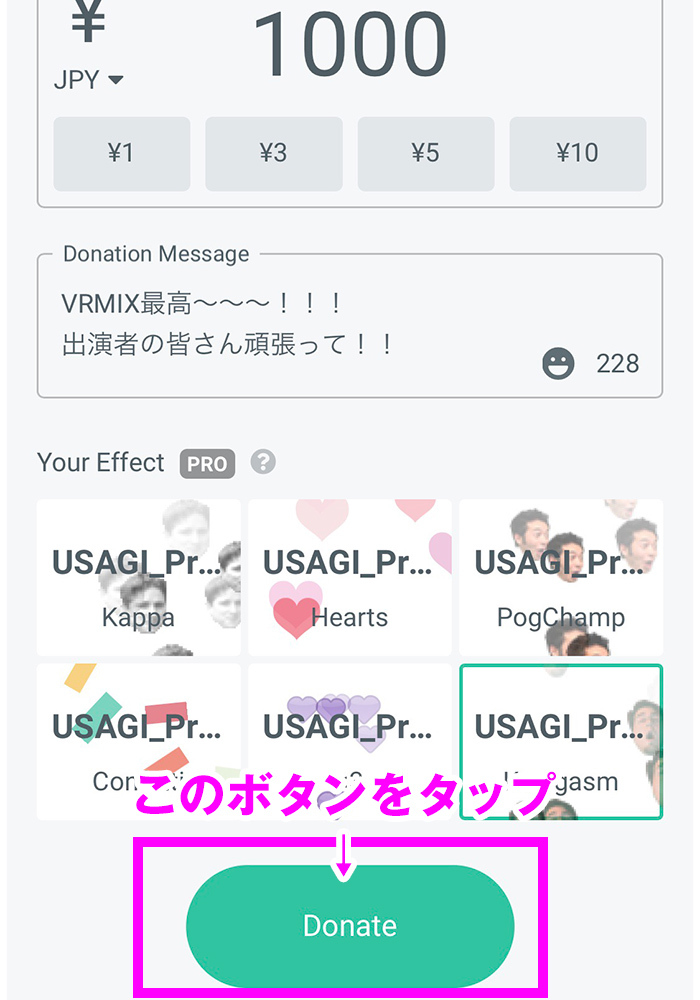Viewport: 700px width, 1000px height.
Task: Select the ¥3 quick amount
Action: (273, 153)
